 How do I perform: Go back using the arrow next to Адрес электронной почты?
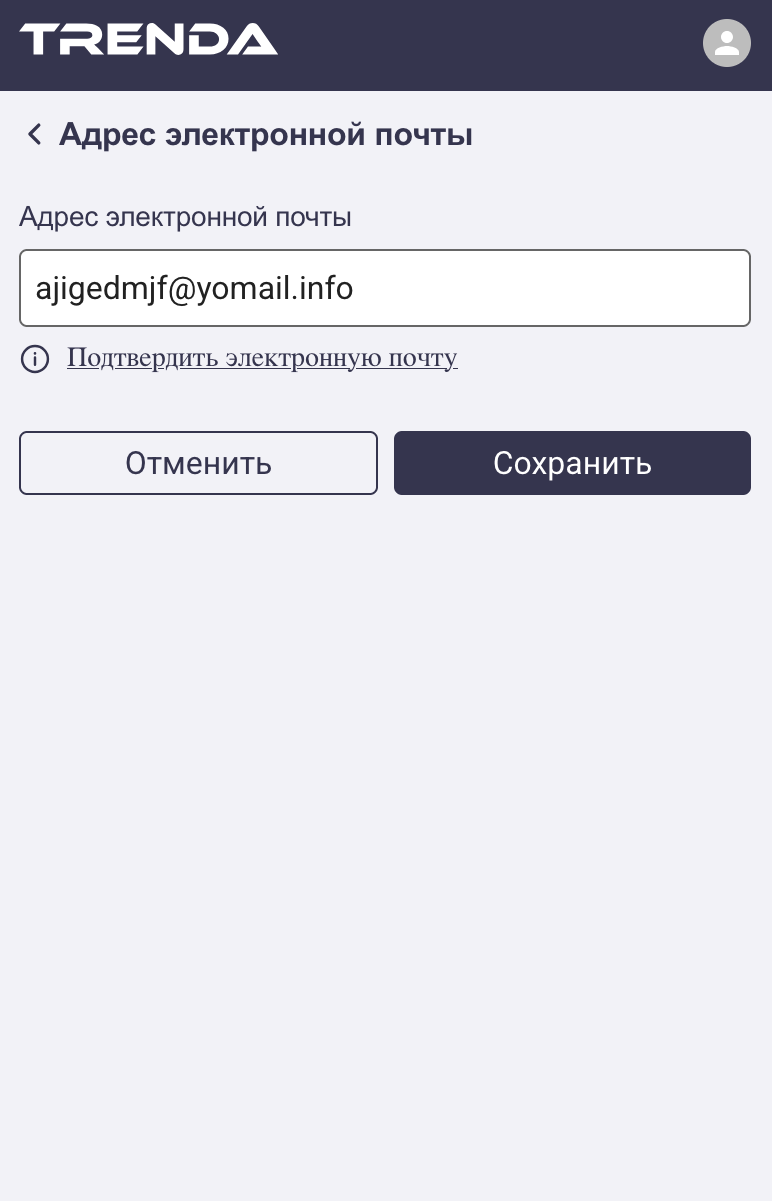click(35, 134)
